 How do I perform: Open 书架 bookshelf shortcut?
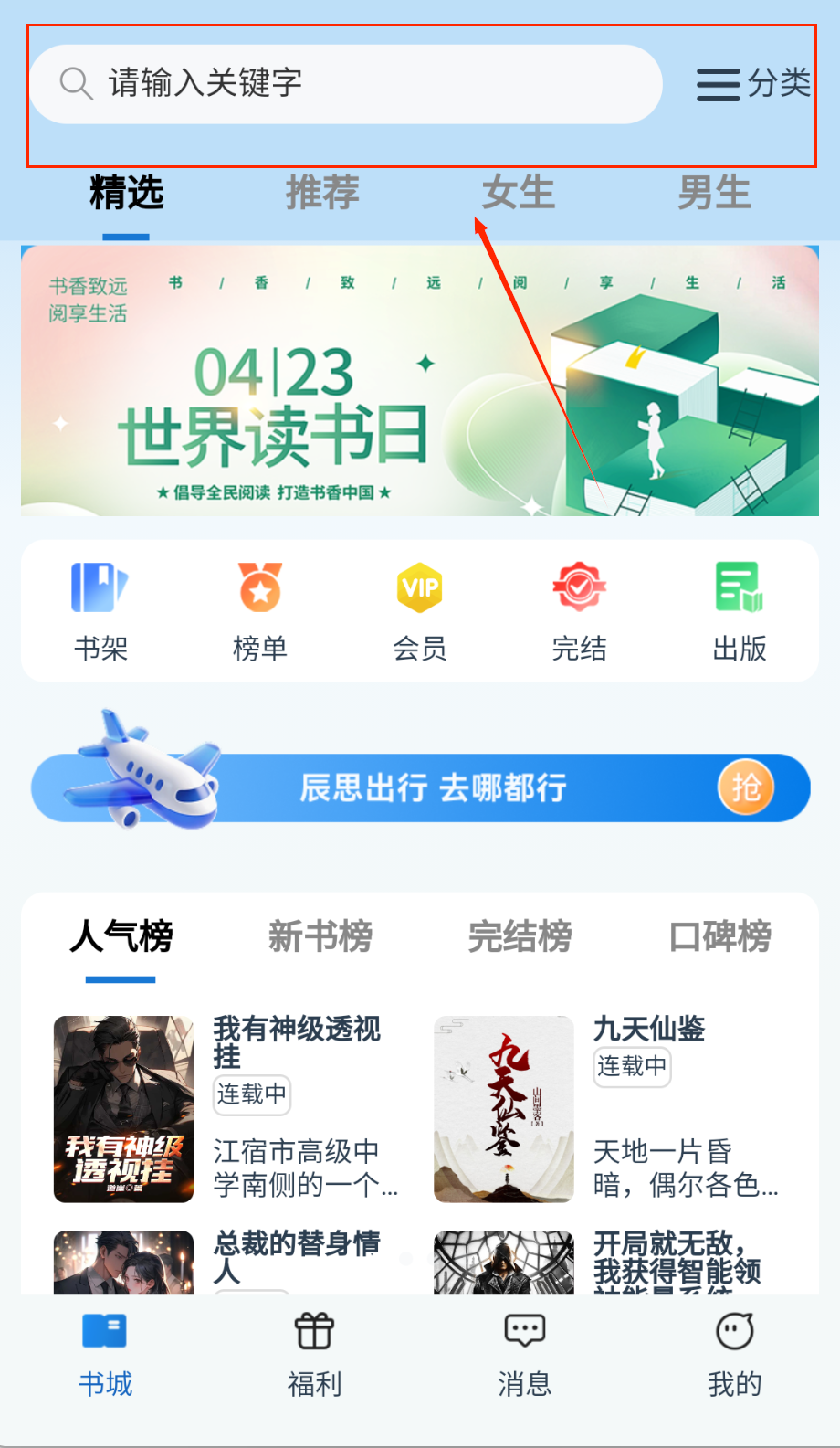100,610
